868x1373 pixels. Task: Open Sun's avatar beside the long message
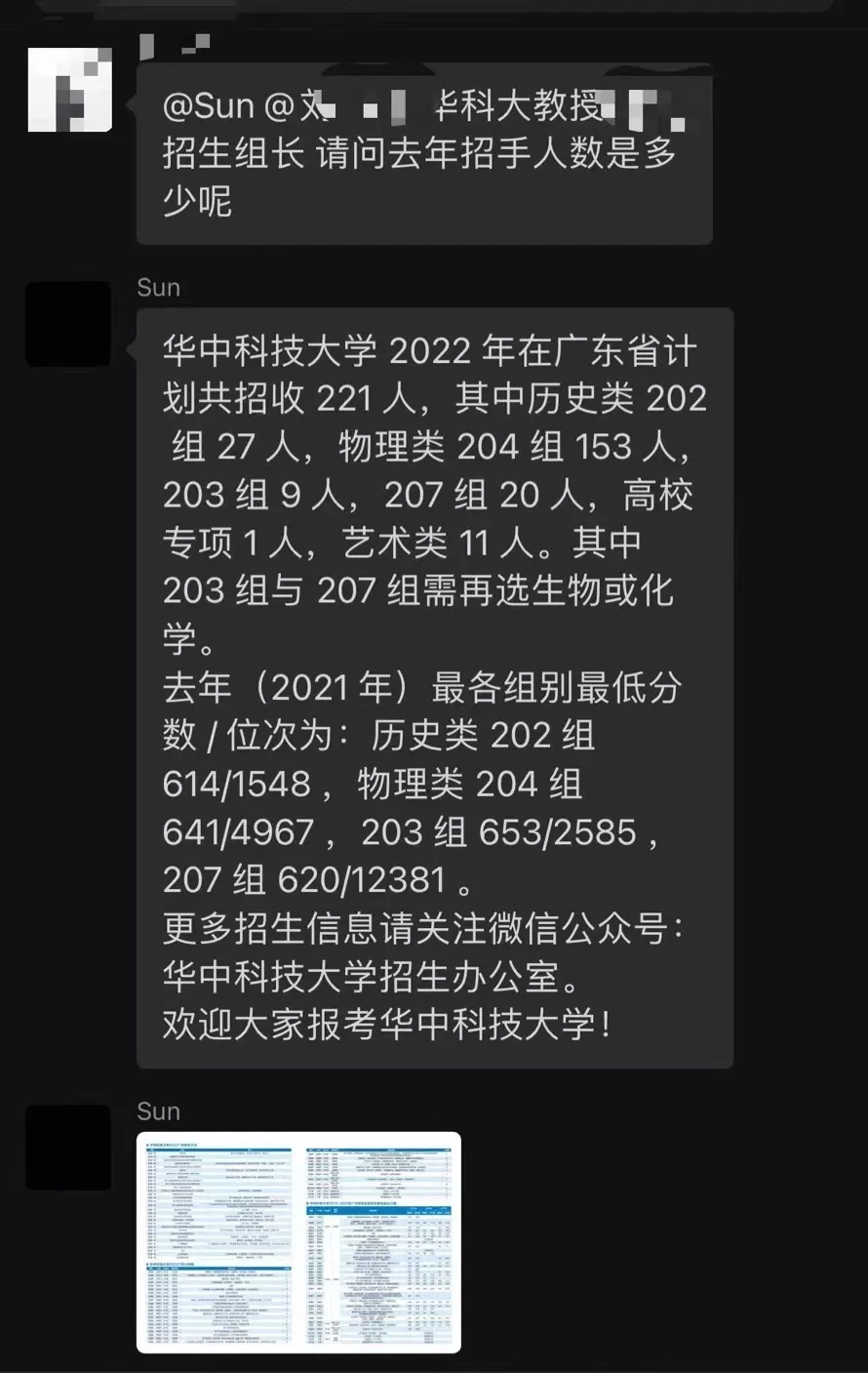click(x=67, y=324)
